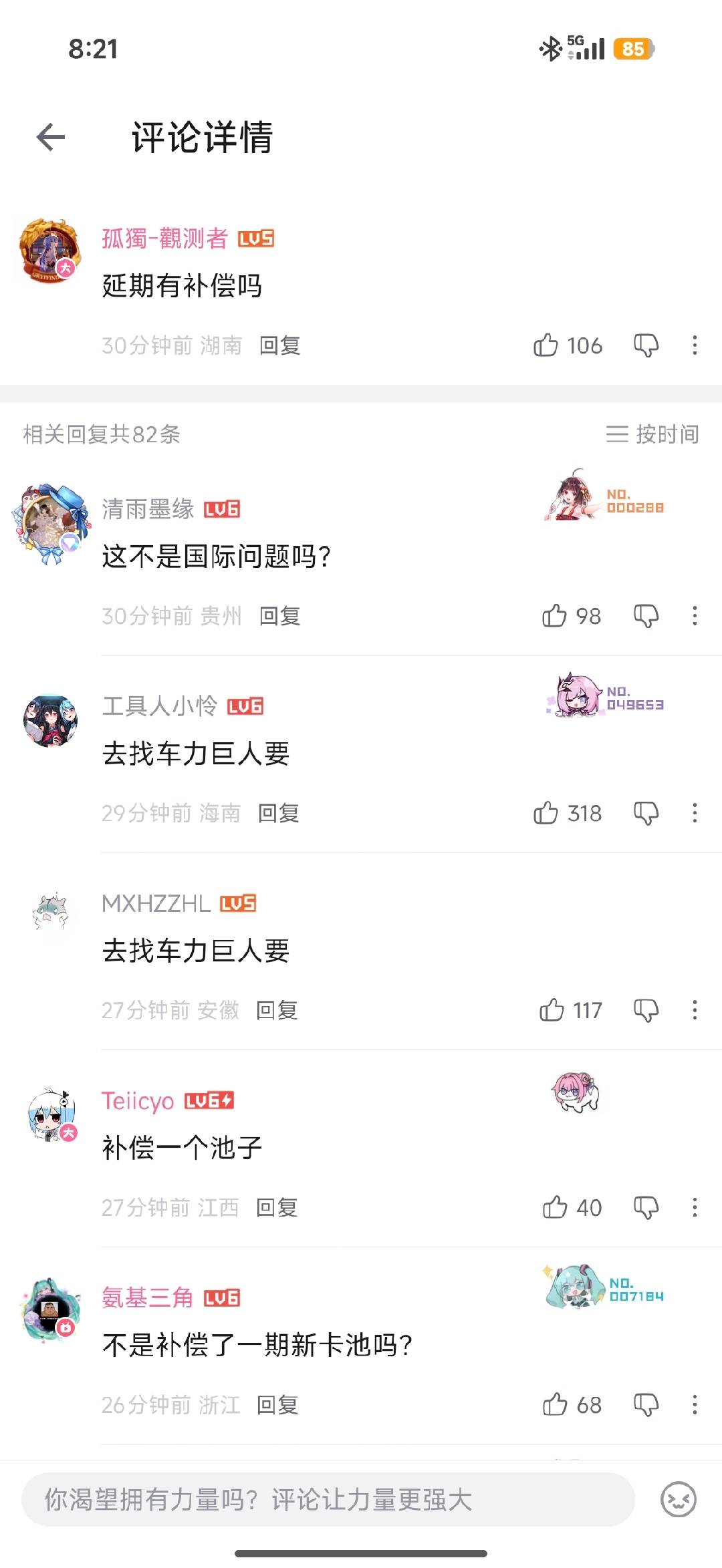
Task: Open the emoji picker next to the input
Action: coord(678,1500)
